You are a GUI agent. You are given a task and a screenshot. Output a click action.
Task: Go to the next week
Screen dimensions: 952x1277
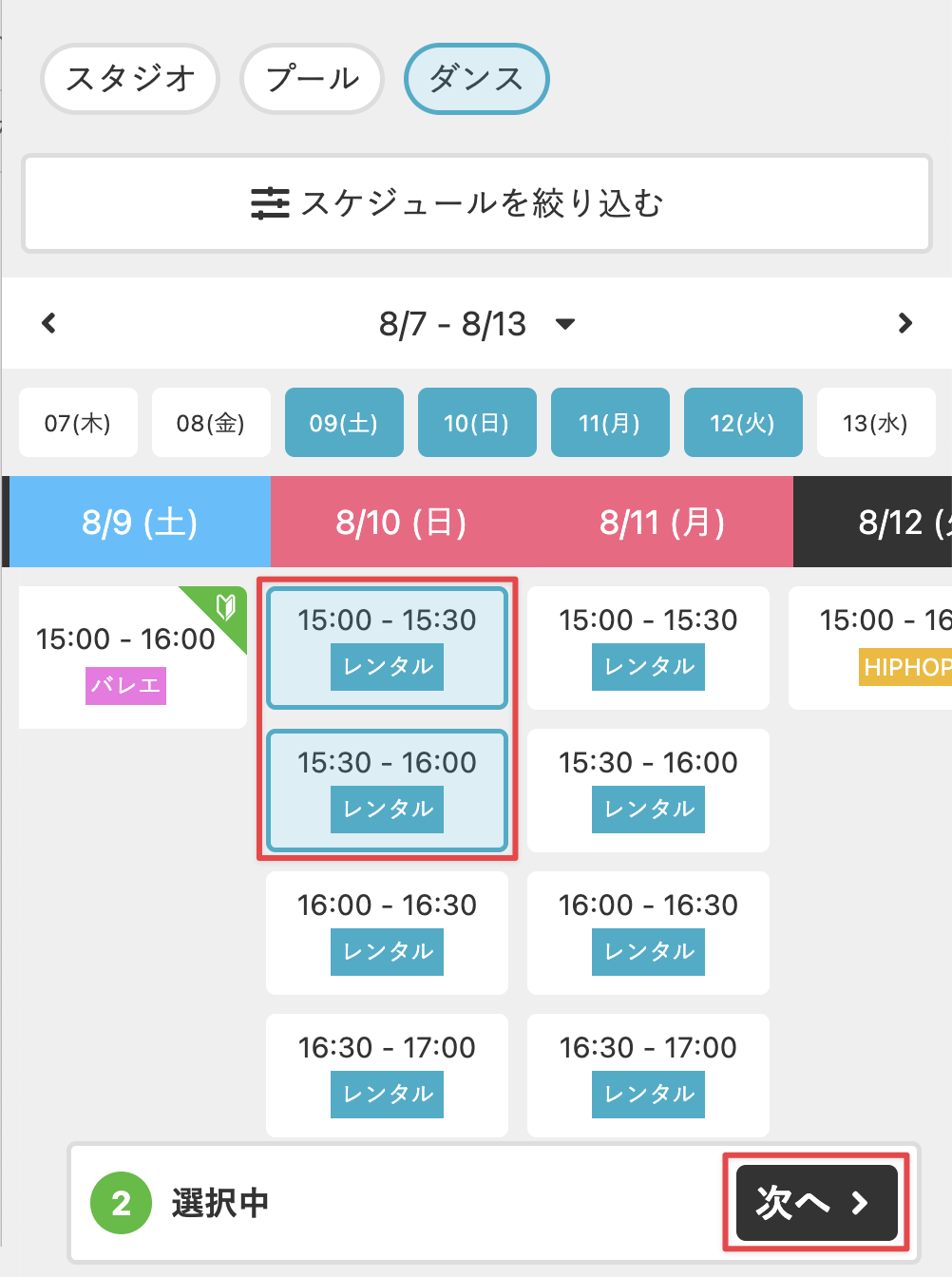click(x=904, y=323)
